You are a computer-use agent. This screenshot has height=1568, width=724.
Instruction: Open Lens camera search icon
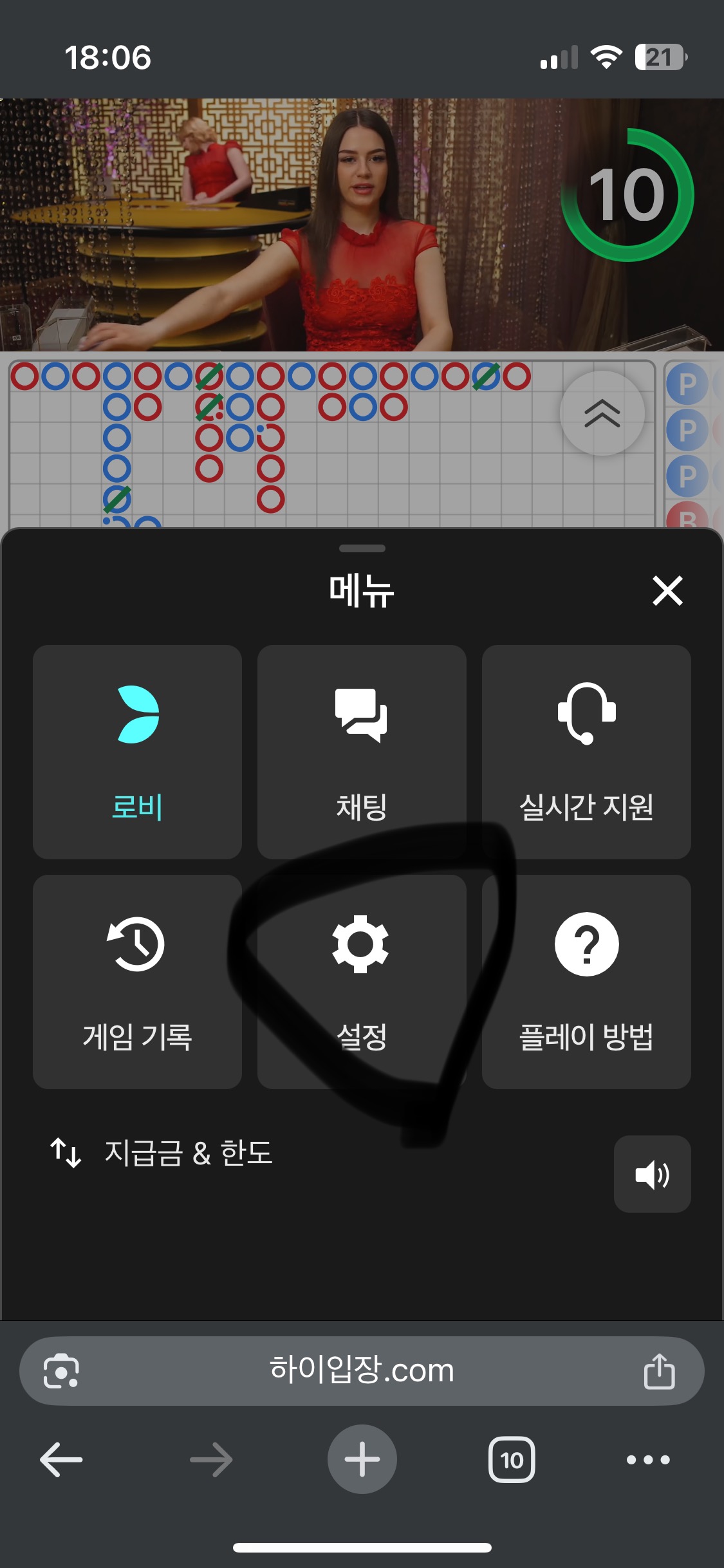pos(61,1370)
